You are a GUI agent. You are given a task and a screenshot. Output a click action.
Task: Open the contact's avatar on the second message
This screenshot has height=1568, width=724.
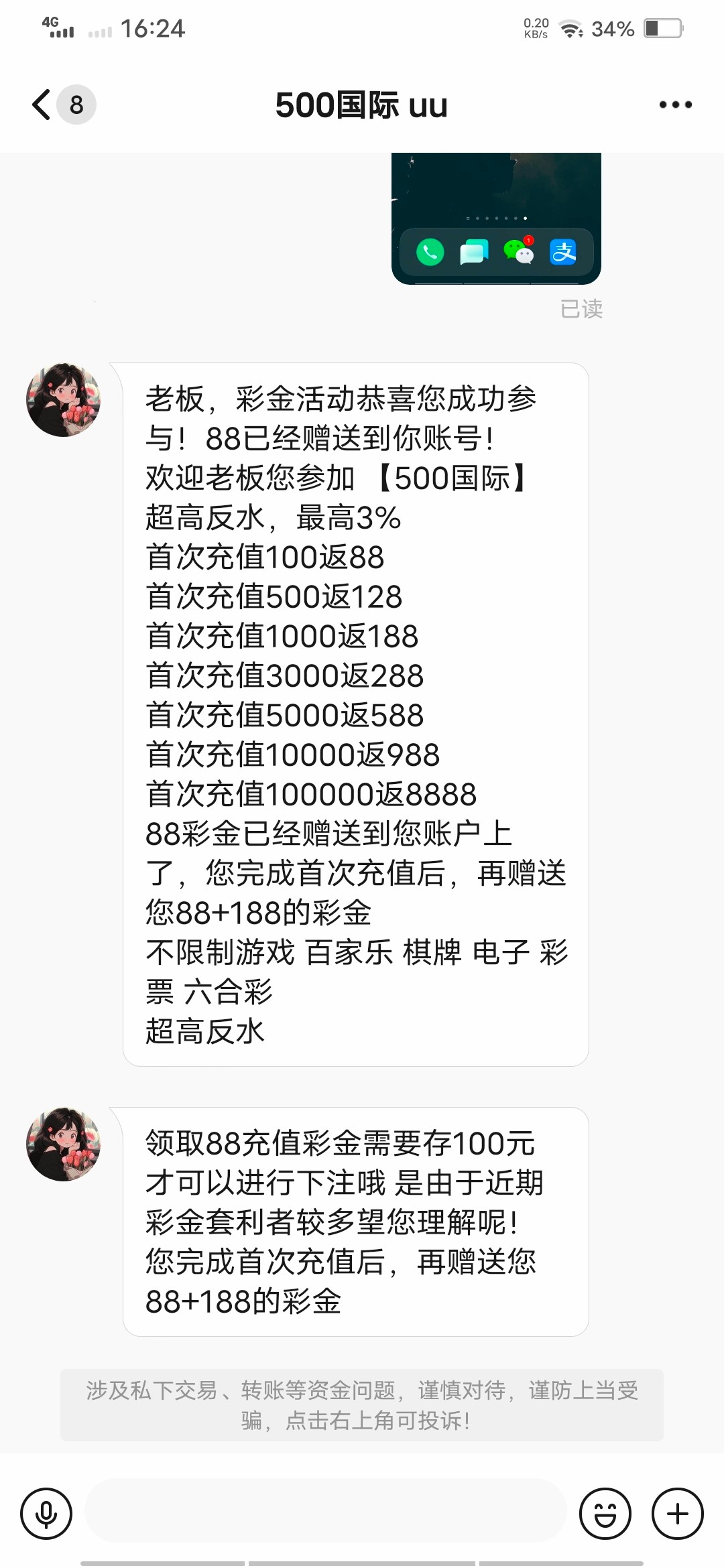tap(64, 1142)
